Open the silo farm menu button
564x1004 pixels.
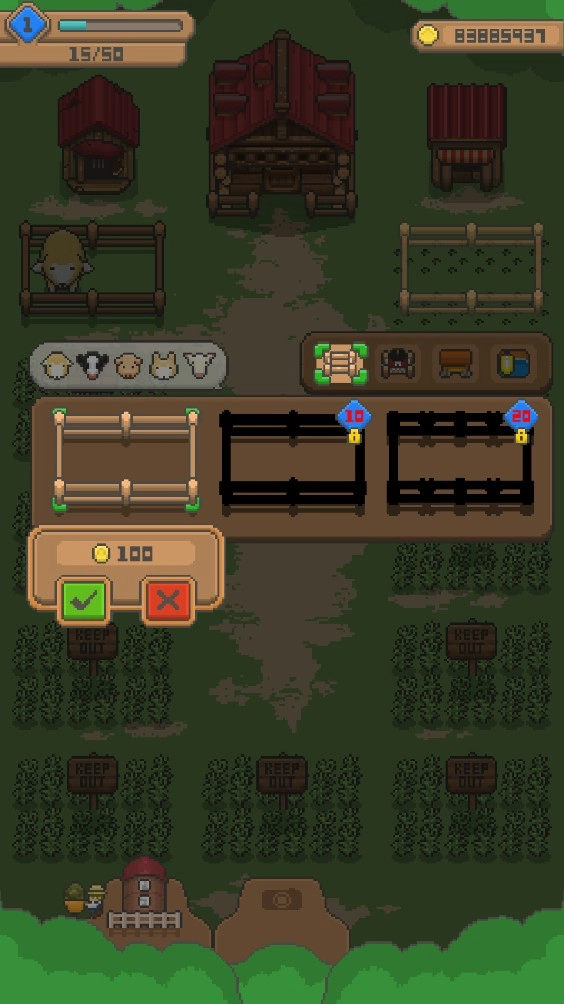click(x=144, y=894)
